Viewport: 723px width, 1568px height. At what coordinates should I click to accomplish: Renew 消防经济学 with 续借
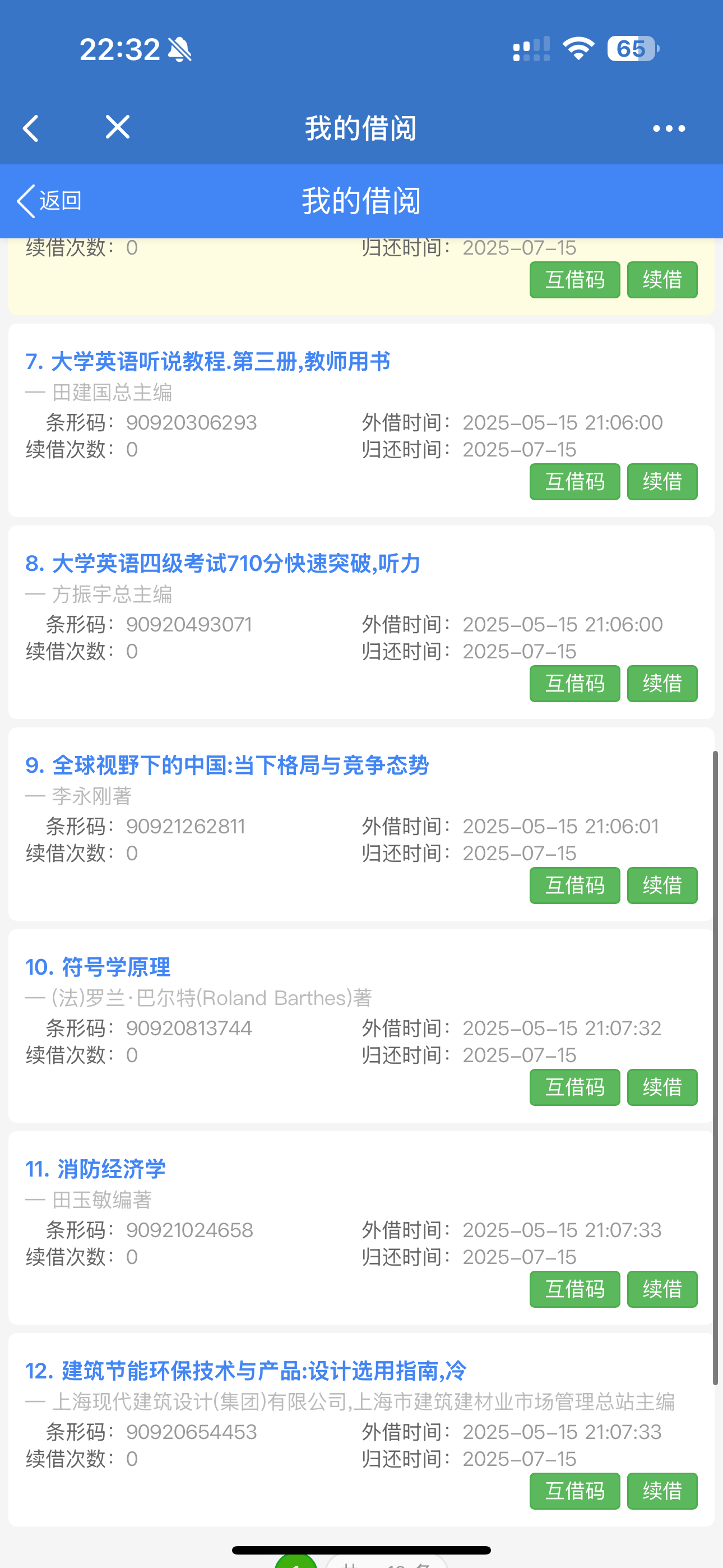click(x=661, y=1289)
